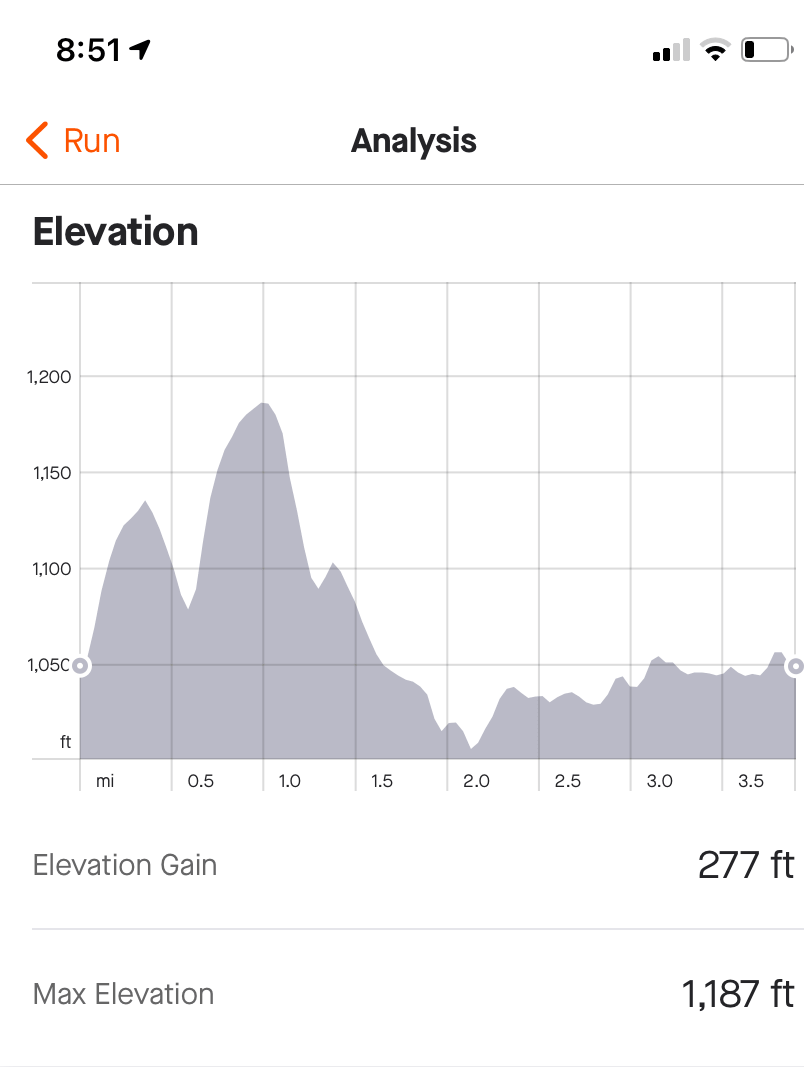This screenshot has width=804, height=1067.
Task: Tap the elevation chart's left range handle
Action: click(x=81, y=666)
